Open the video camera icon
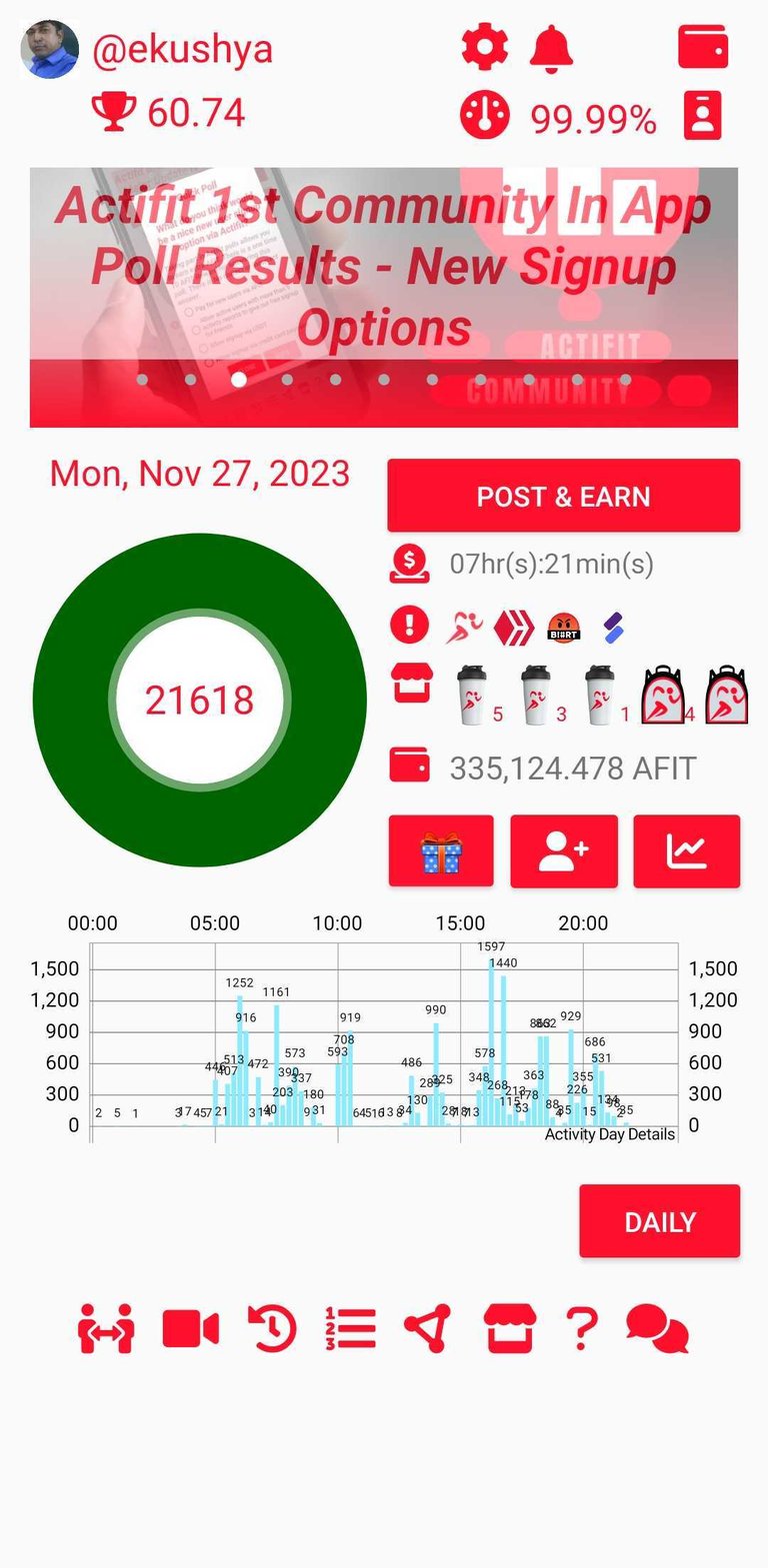Viewport: 768px width, 1568px height. coord(190,1330)
